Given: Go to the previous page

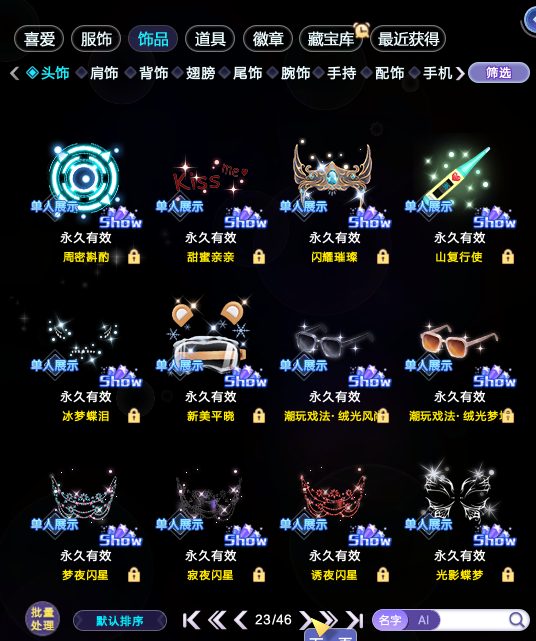Looking at the screenshot, I should click(241, 620).
